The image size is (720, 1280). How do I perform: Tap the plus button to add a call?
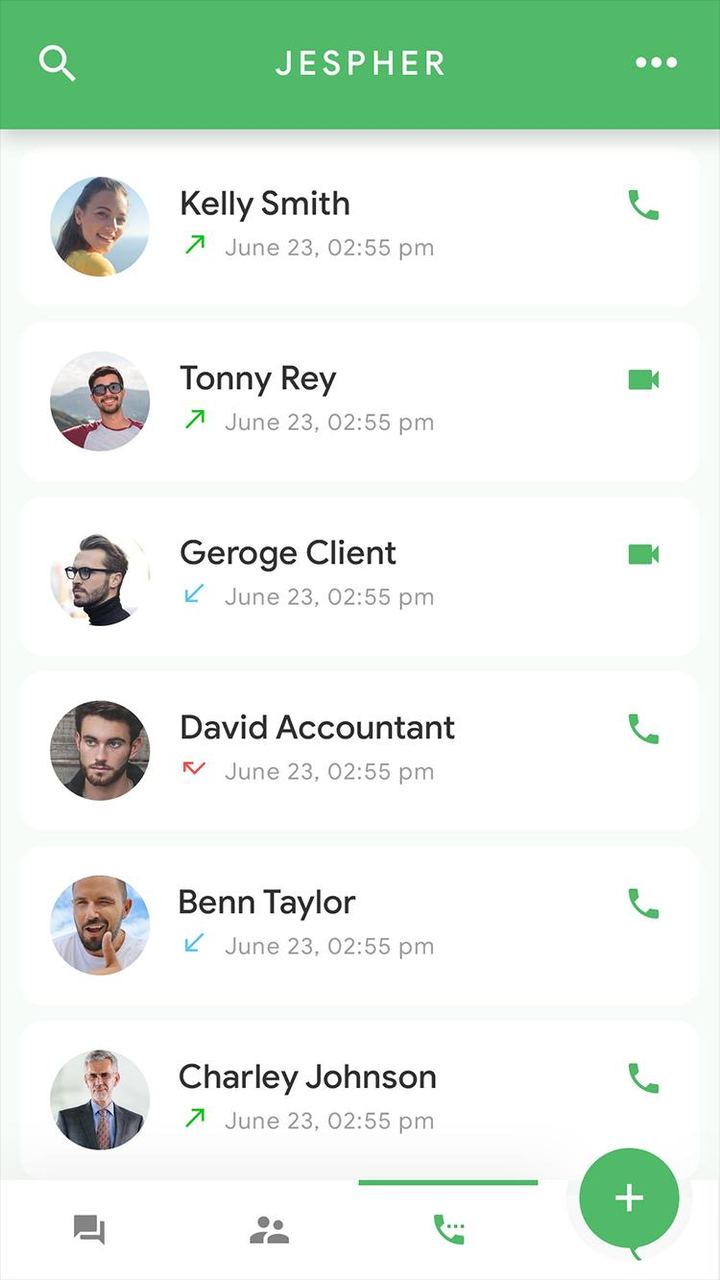(x=629, y=1198)
